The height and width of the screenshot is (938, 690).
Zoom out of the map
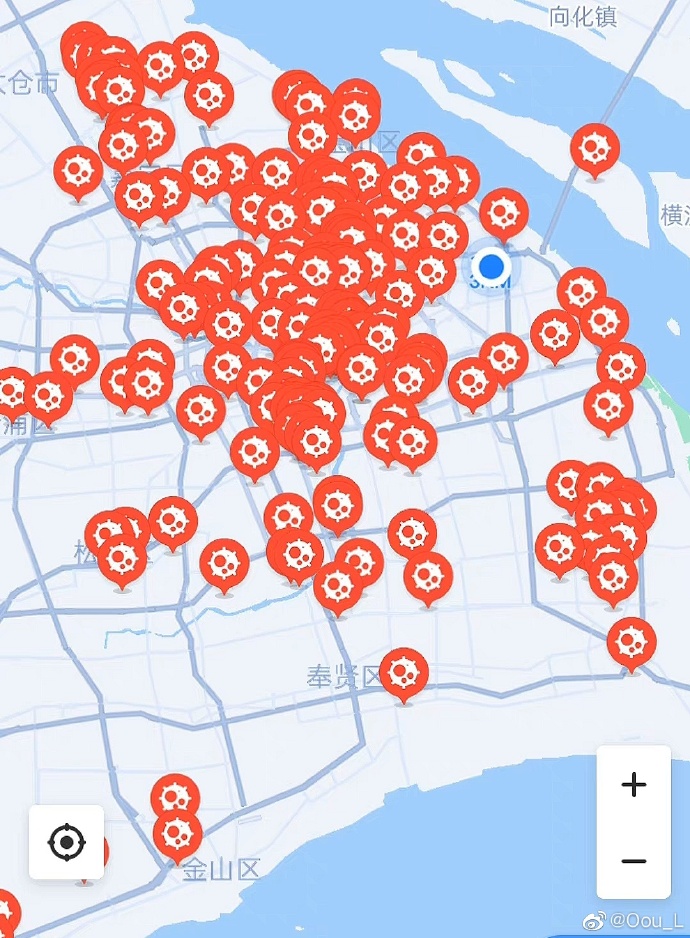(x=633, y=861)
